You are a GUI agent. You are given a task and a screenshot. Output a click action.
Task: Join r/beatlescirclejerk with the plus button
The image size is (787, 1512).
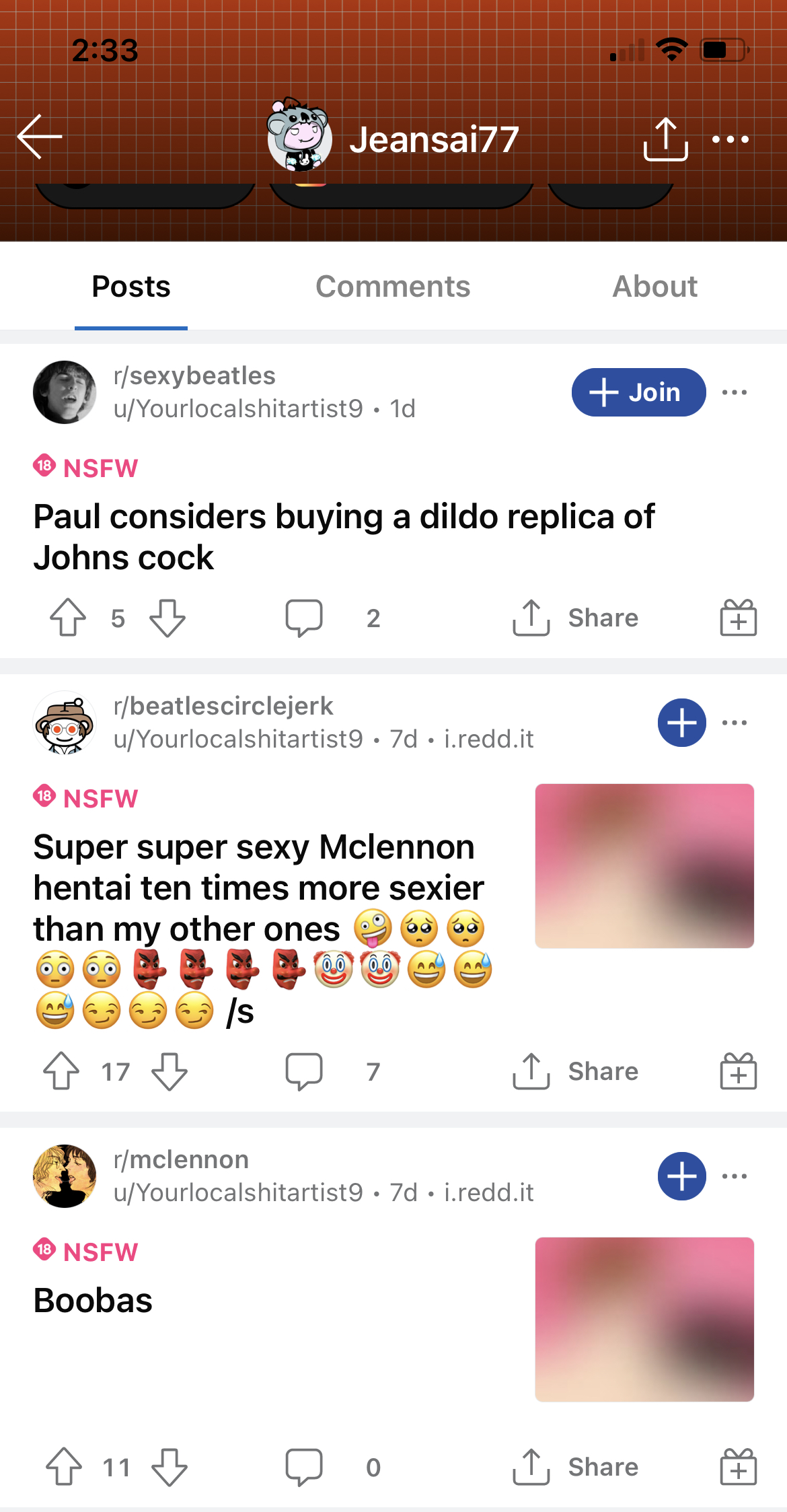[x=682, y=723]
